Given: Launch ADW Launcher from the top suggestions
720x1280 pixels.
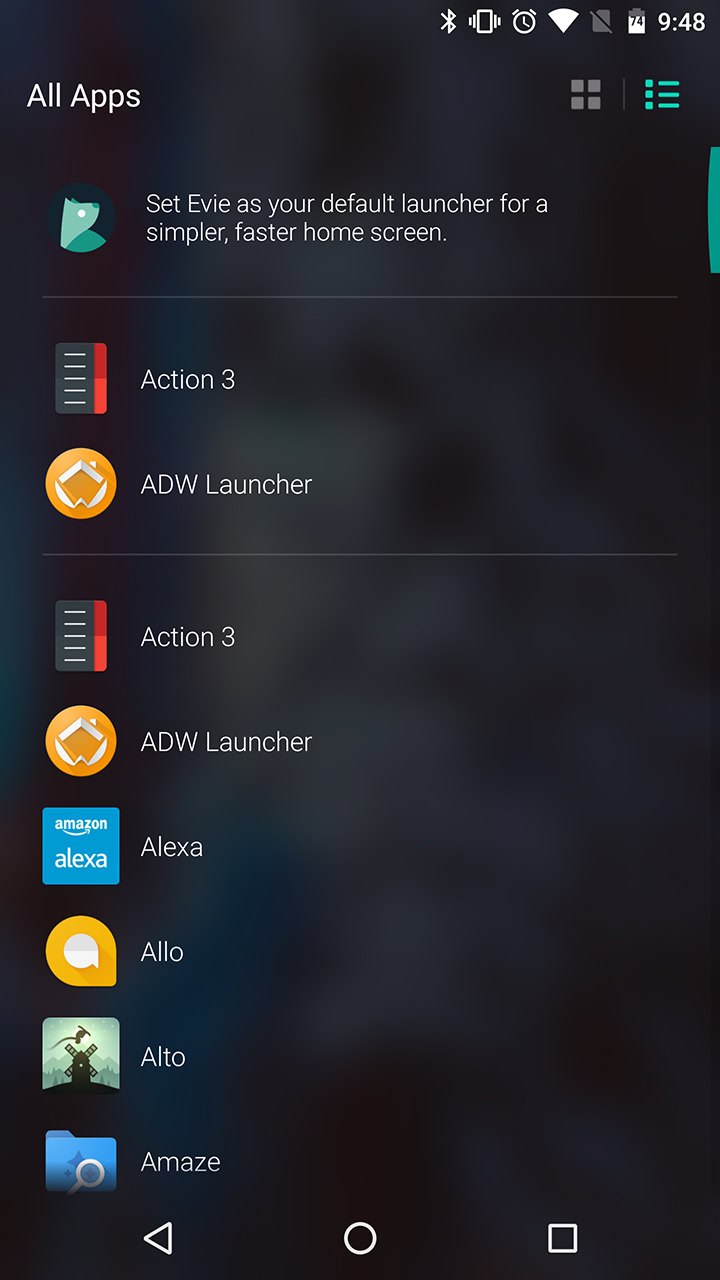Looking at the screenshot, I should tap(225, 484).
